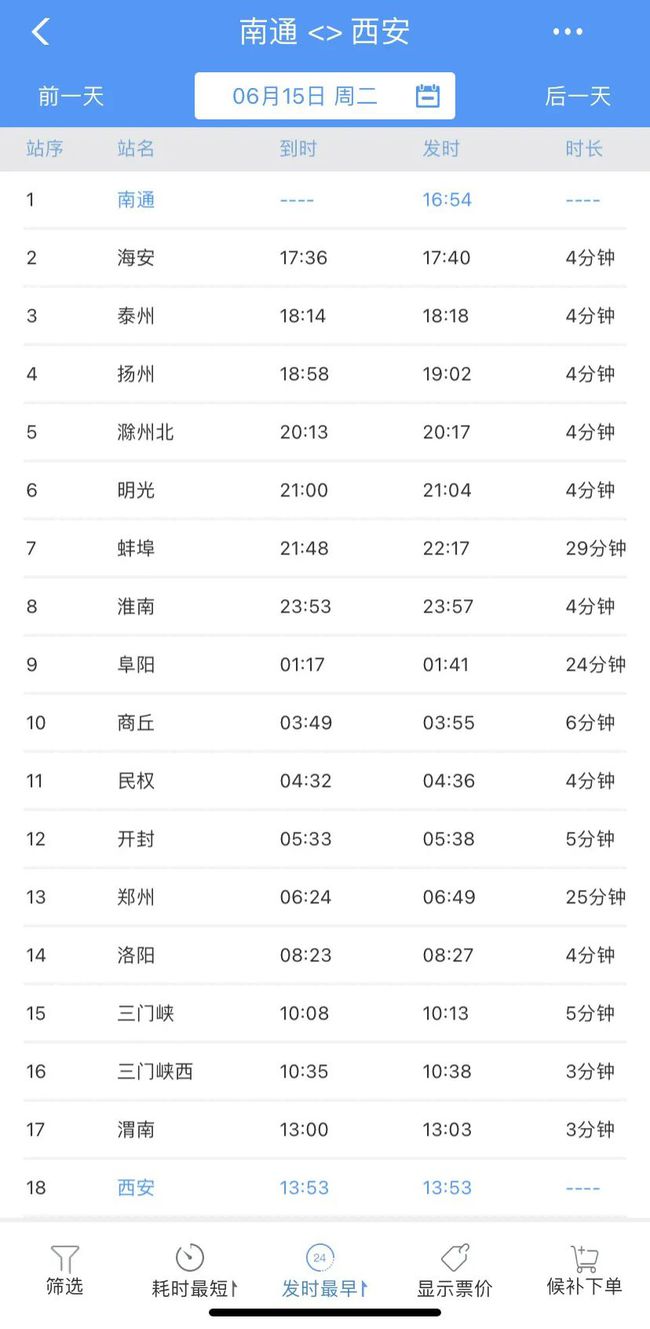650x1329 pixels.
Task: Open the date picker showing 06月15日 周二
Action: (x=325, y=96)
